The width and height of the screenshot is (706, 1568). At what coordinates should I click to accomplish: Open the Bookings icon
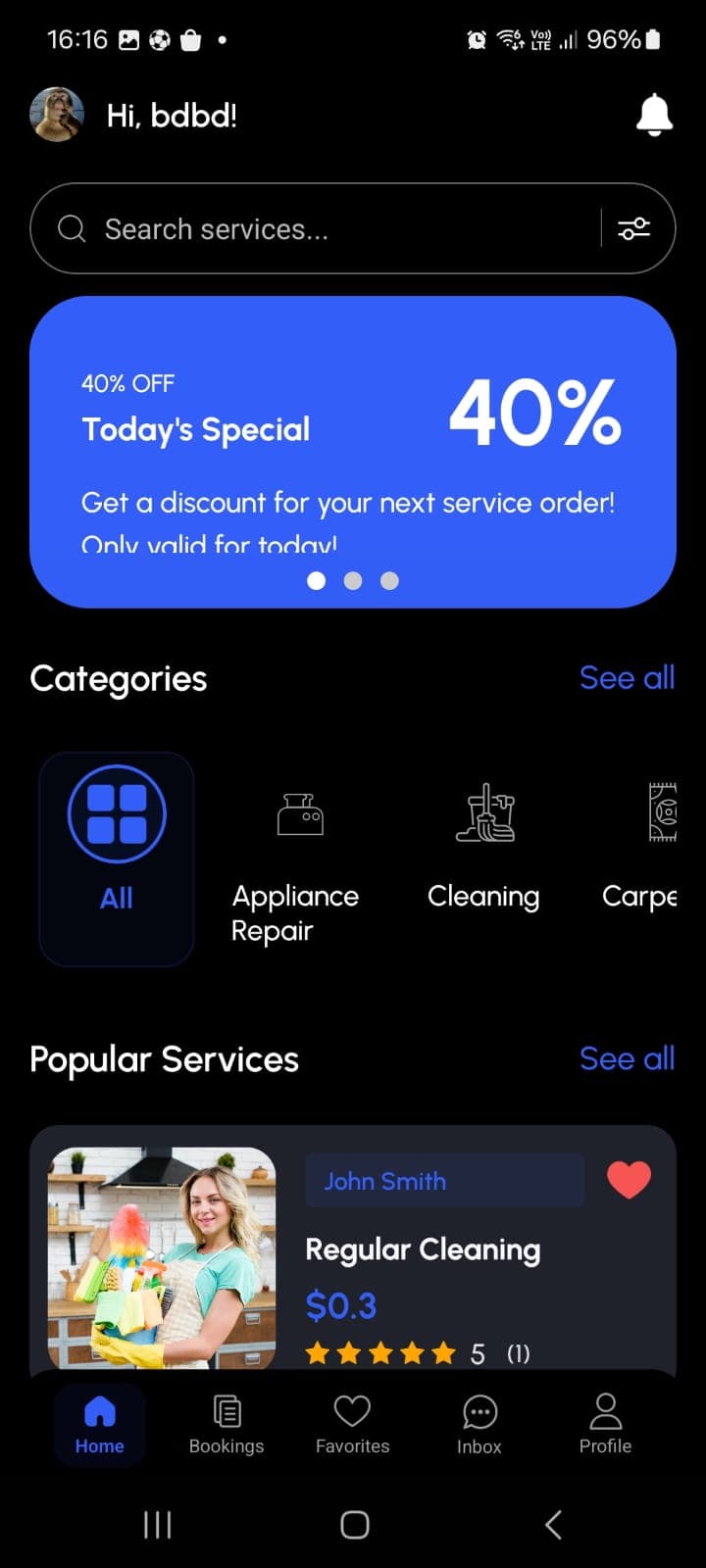point(226,1411)
